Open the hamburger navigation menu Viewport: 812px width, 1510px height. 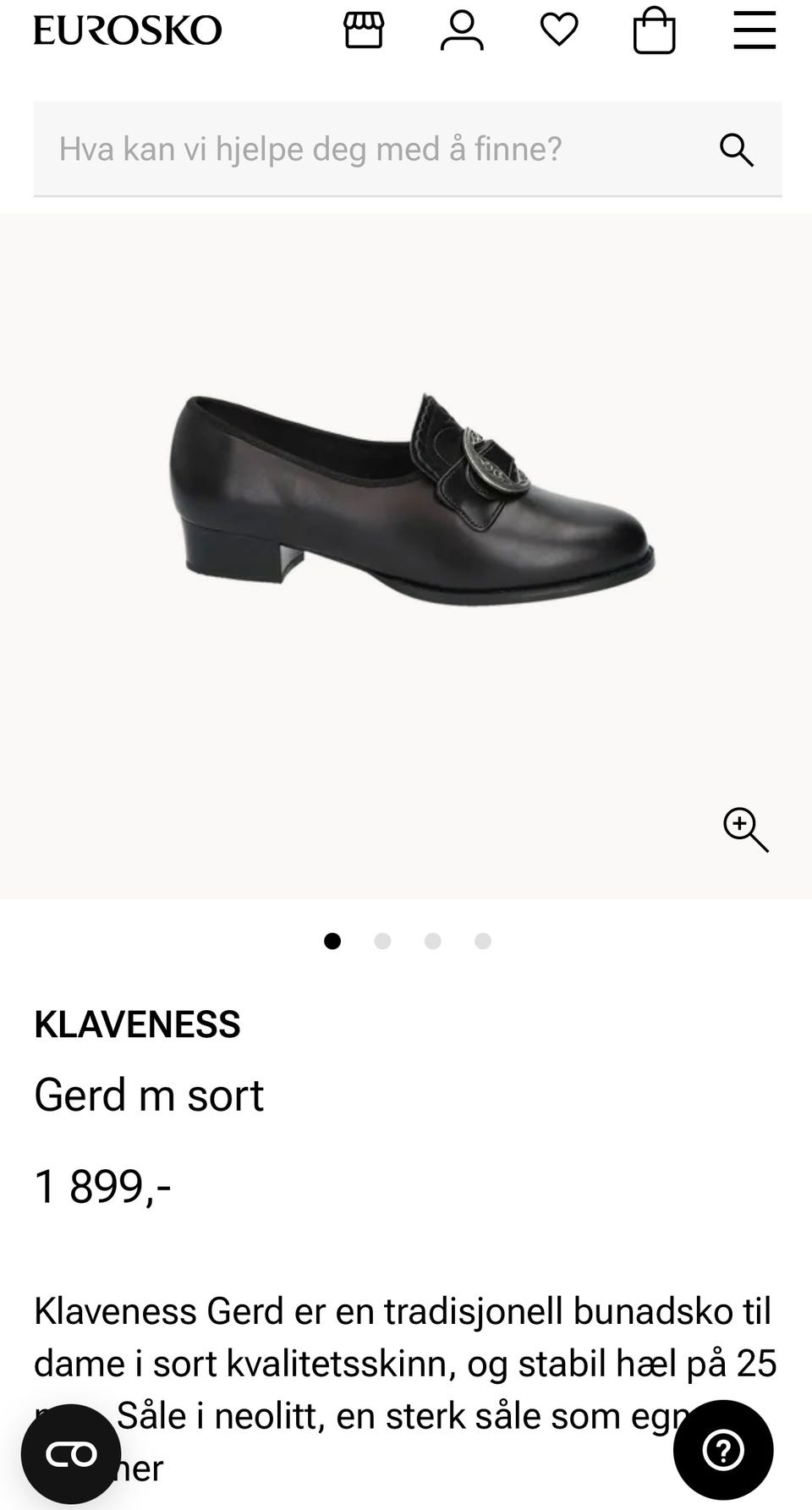pos(754,30)
